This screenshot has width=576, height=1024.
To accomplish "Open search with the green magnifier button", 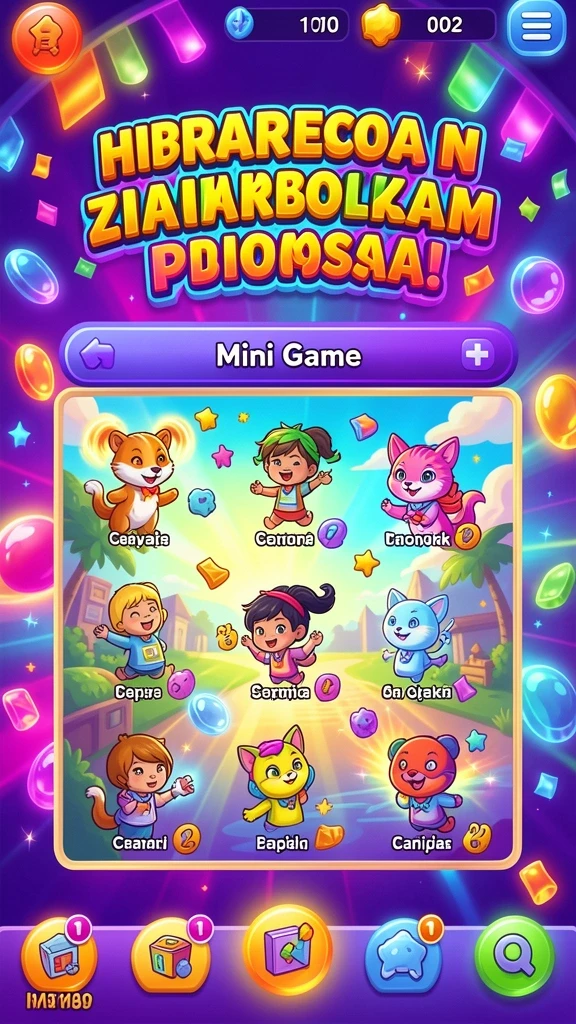I will point(514,955).
